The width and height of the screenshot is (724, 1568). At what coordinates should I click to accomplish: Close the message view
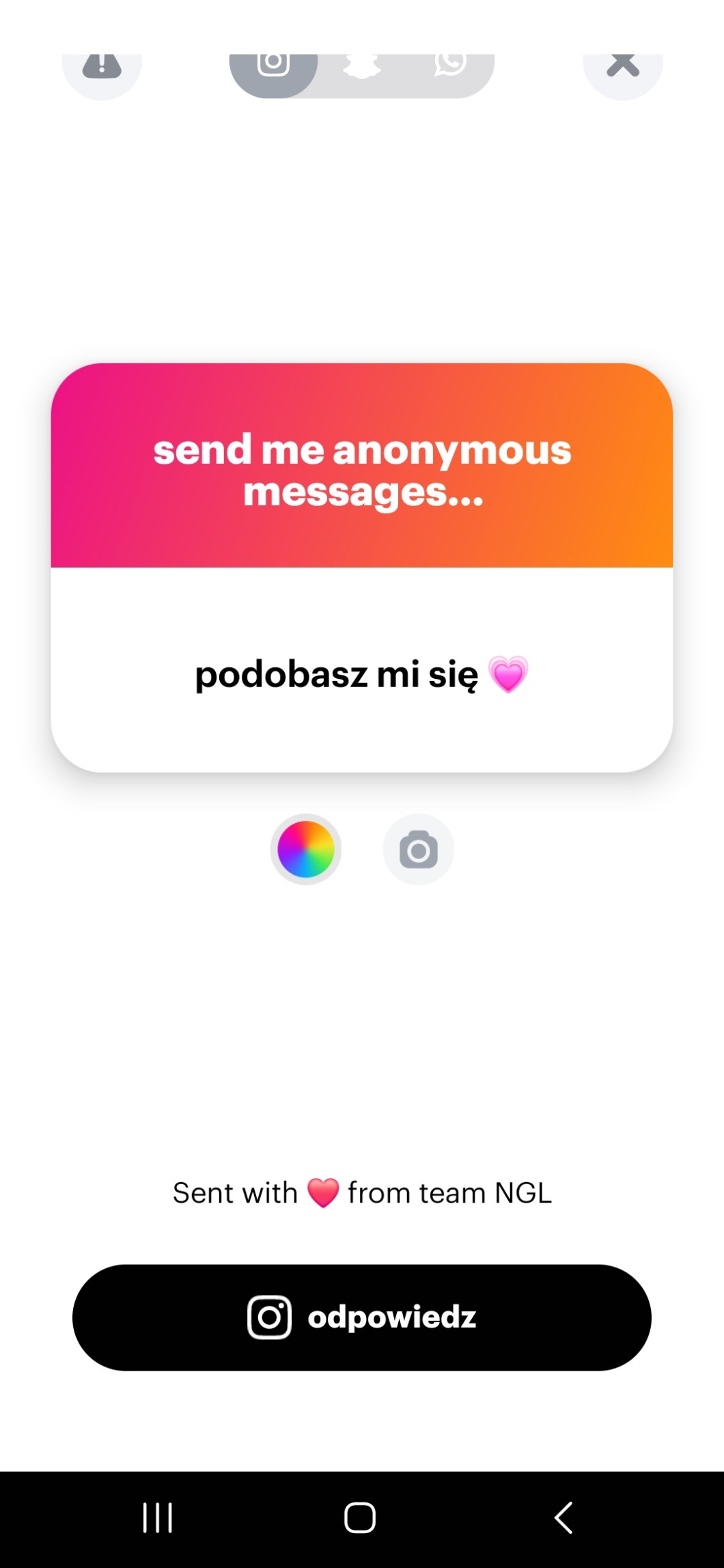coord(622,67)
